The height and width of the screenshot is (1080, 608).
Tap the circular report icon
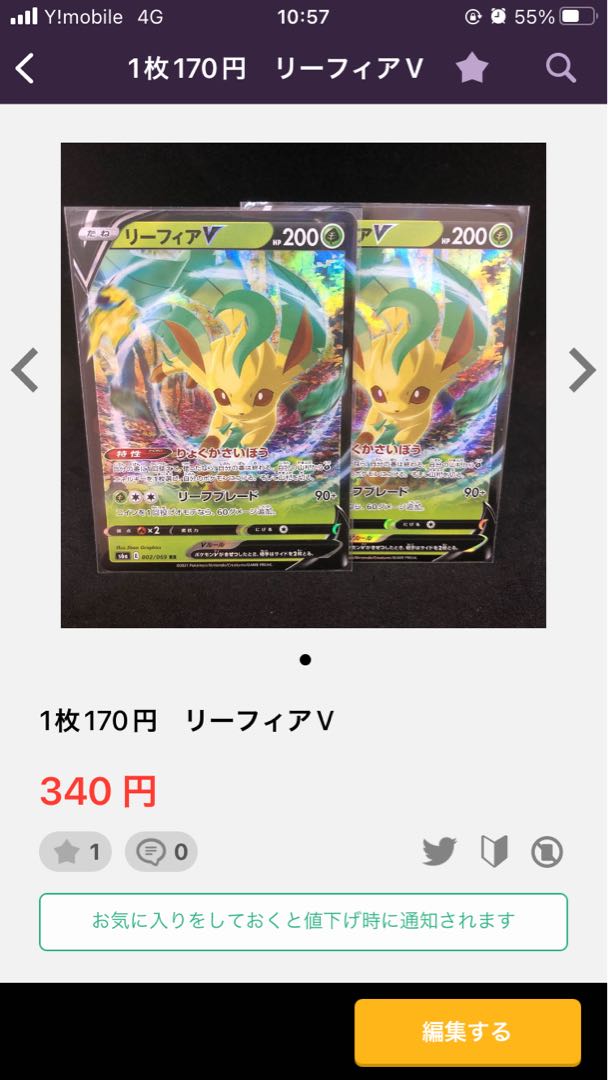(x=547, y=852)
